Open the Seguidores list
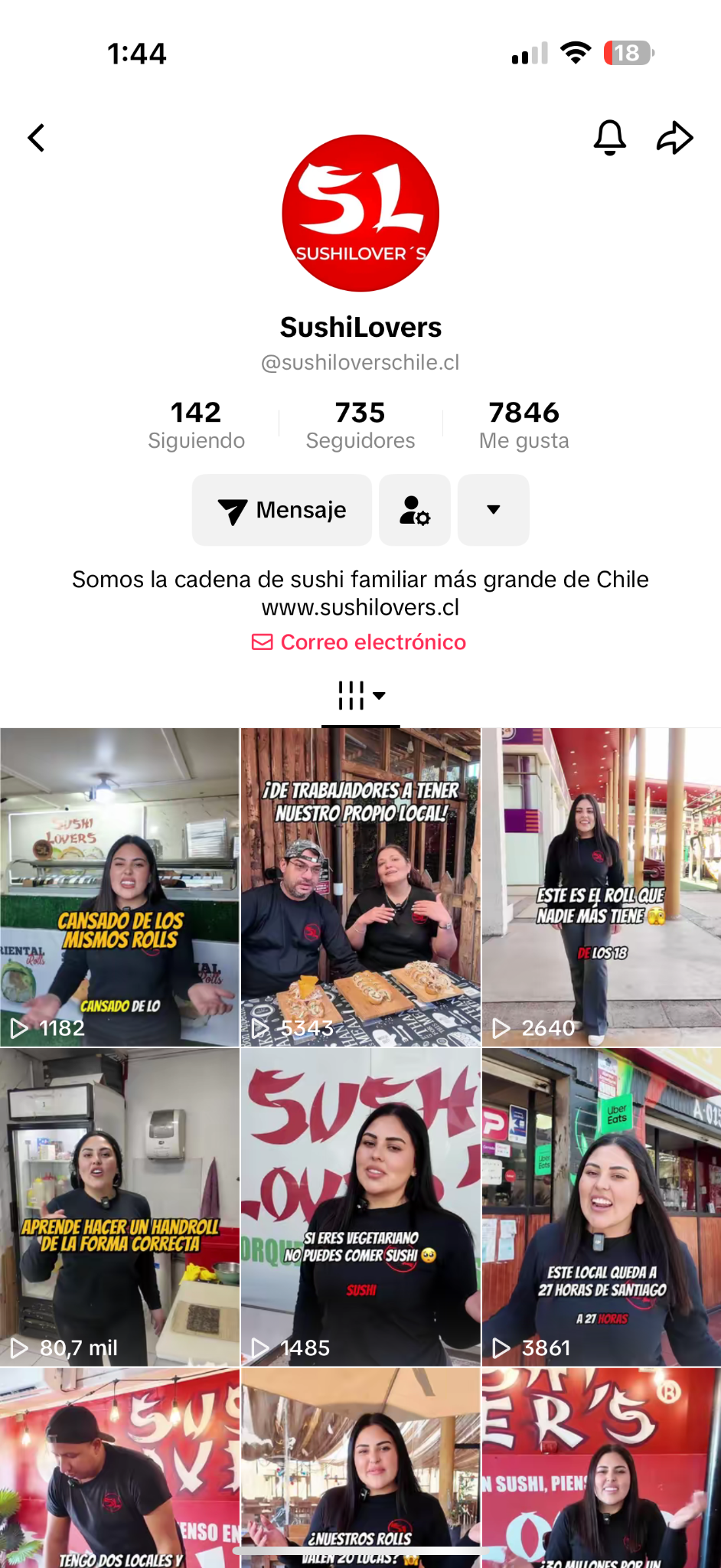The height and width of the screenshot is (1568, 721). click(360, 423)
